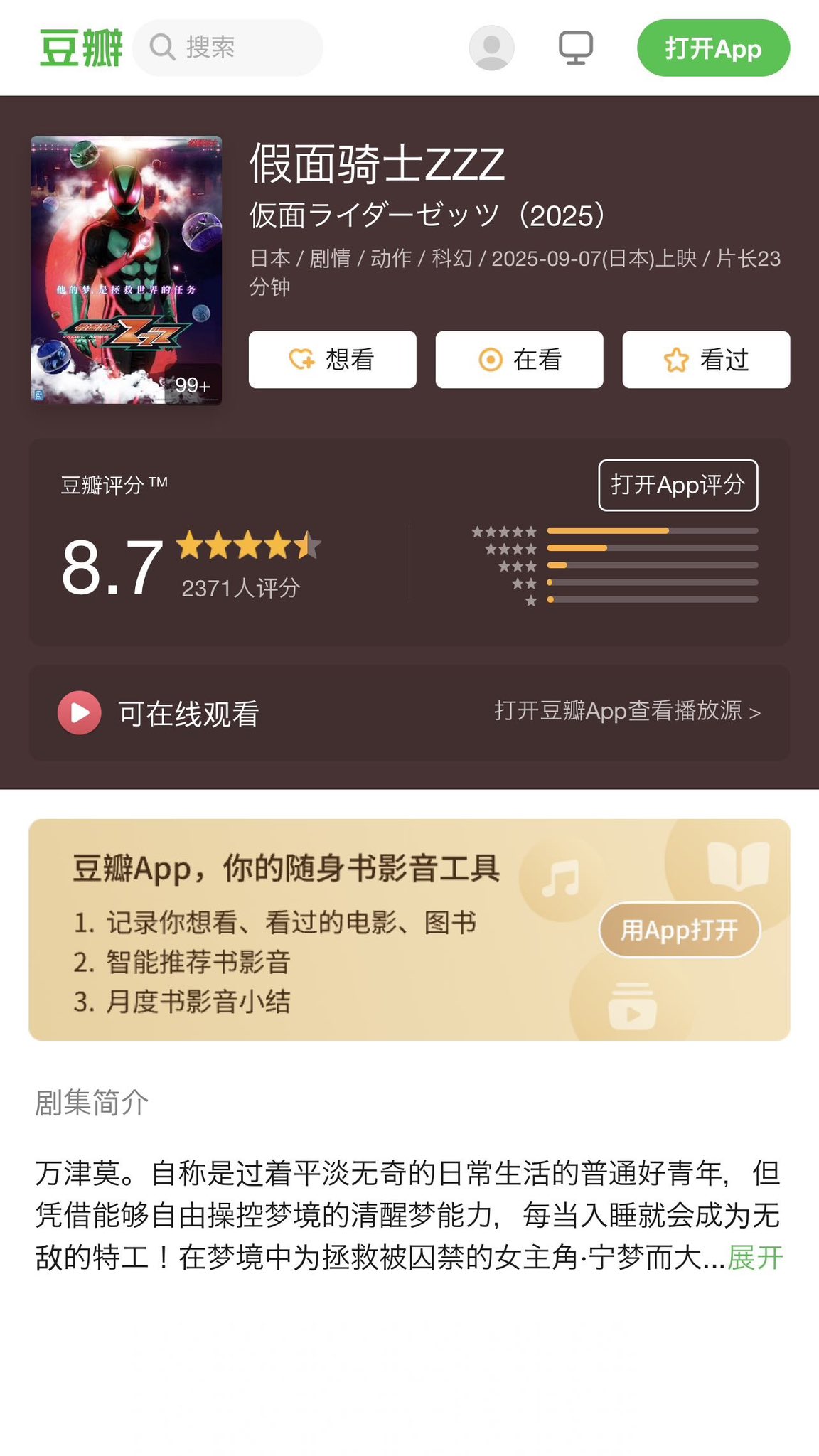Tap the 打开App评分 button

click(x=678, y=485)
